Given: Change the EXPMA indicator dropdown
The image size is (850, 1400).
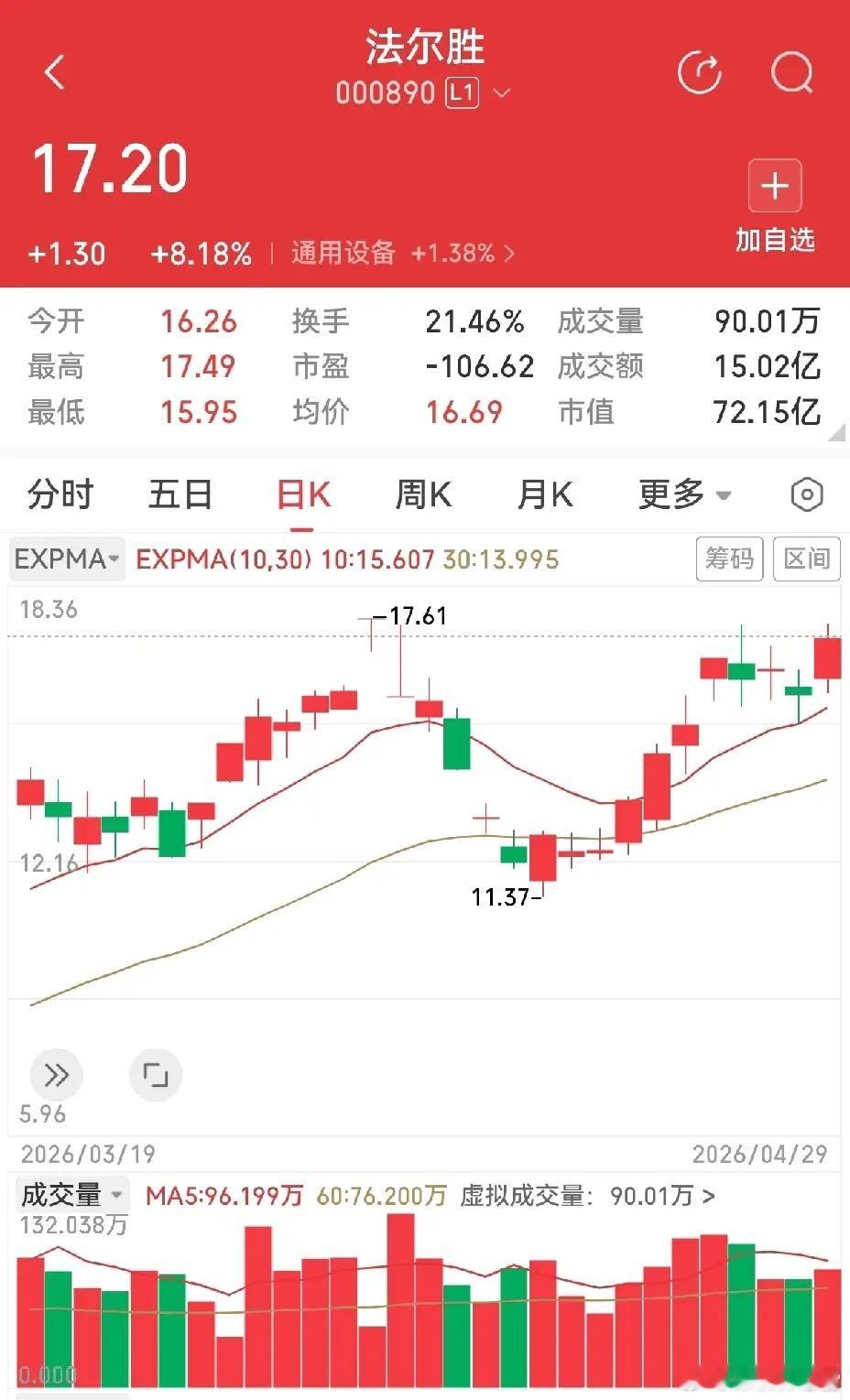Looking at the screenshot, I should (67, 558).
